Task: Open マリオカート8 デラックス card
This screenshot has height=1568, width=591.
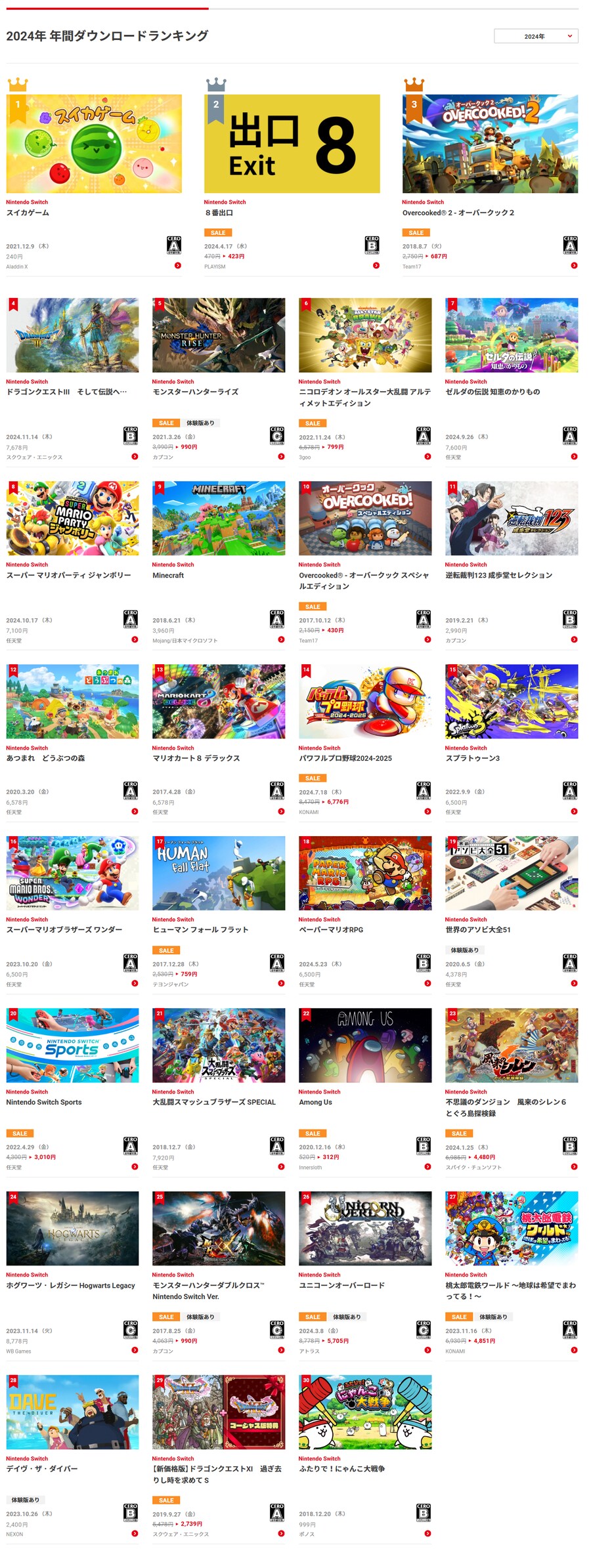Action: pyautogui.click(x=219, y=702)
